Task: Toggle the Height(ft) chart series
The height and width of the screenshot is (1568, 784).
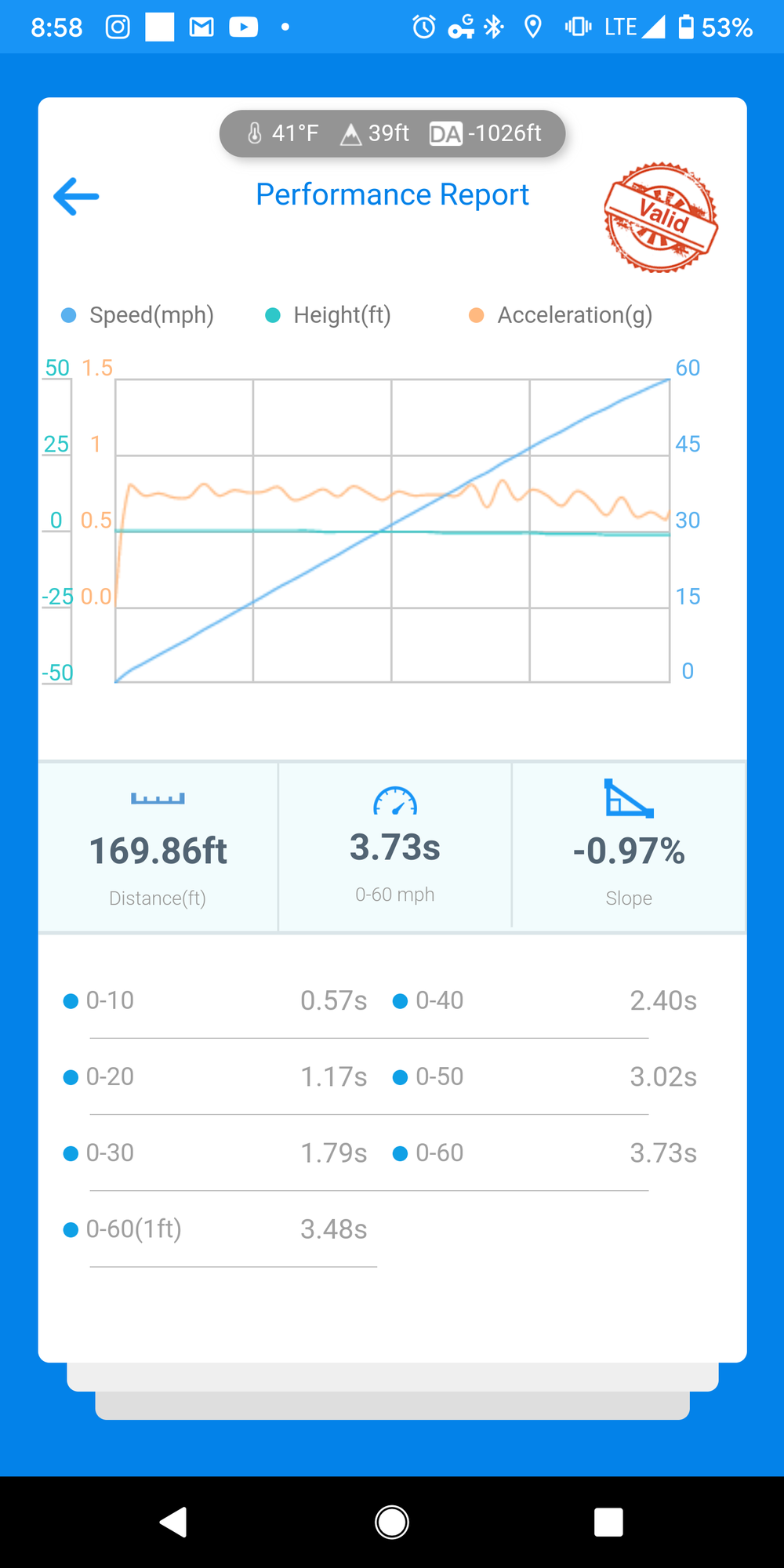Action: pos(328,314)
